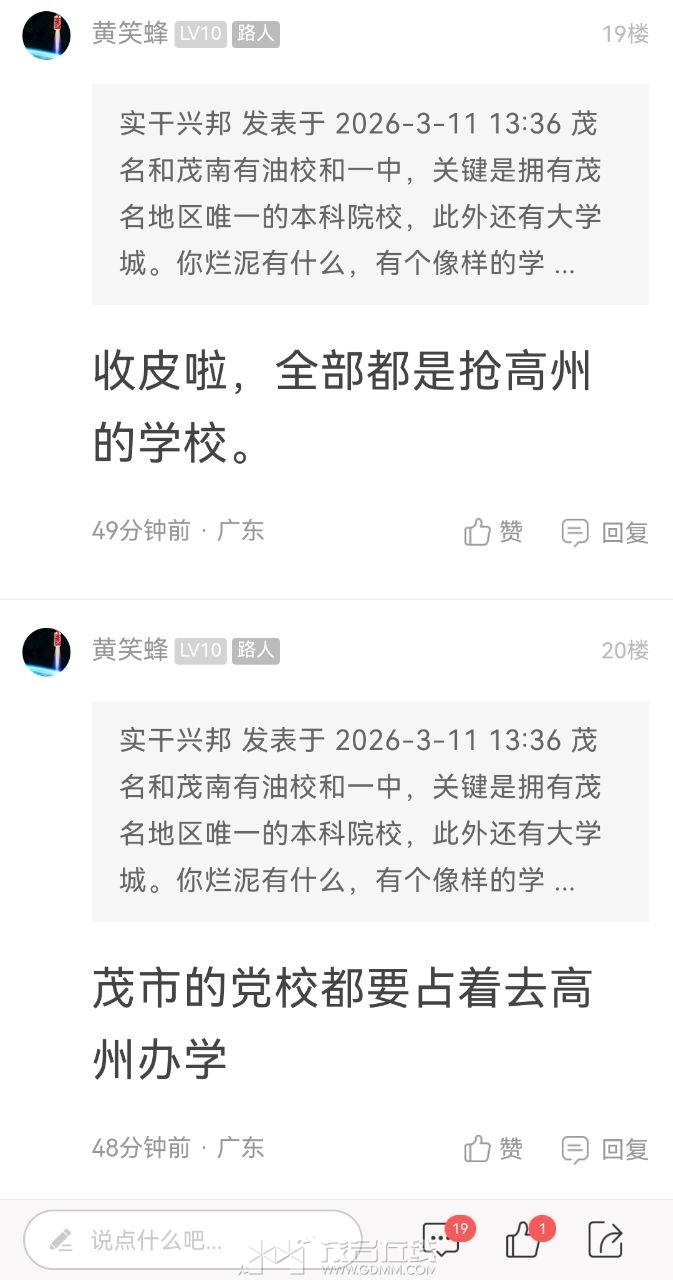The image size is (673, 1280).
Task: Reply to the 20楼 comment
Action: pyautogui.click(x=605, y=1149)
